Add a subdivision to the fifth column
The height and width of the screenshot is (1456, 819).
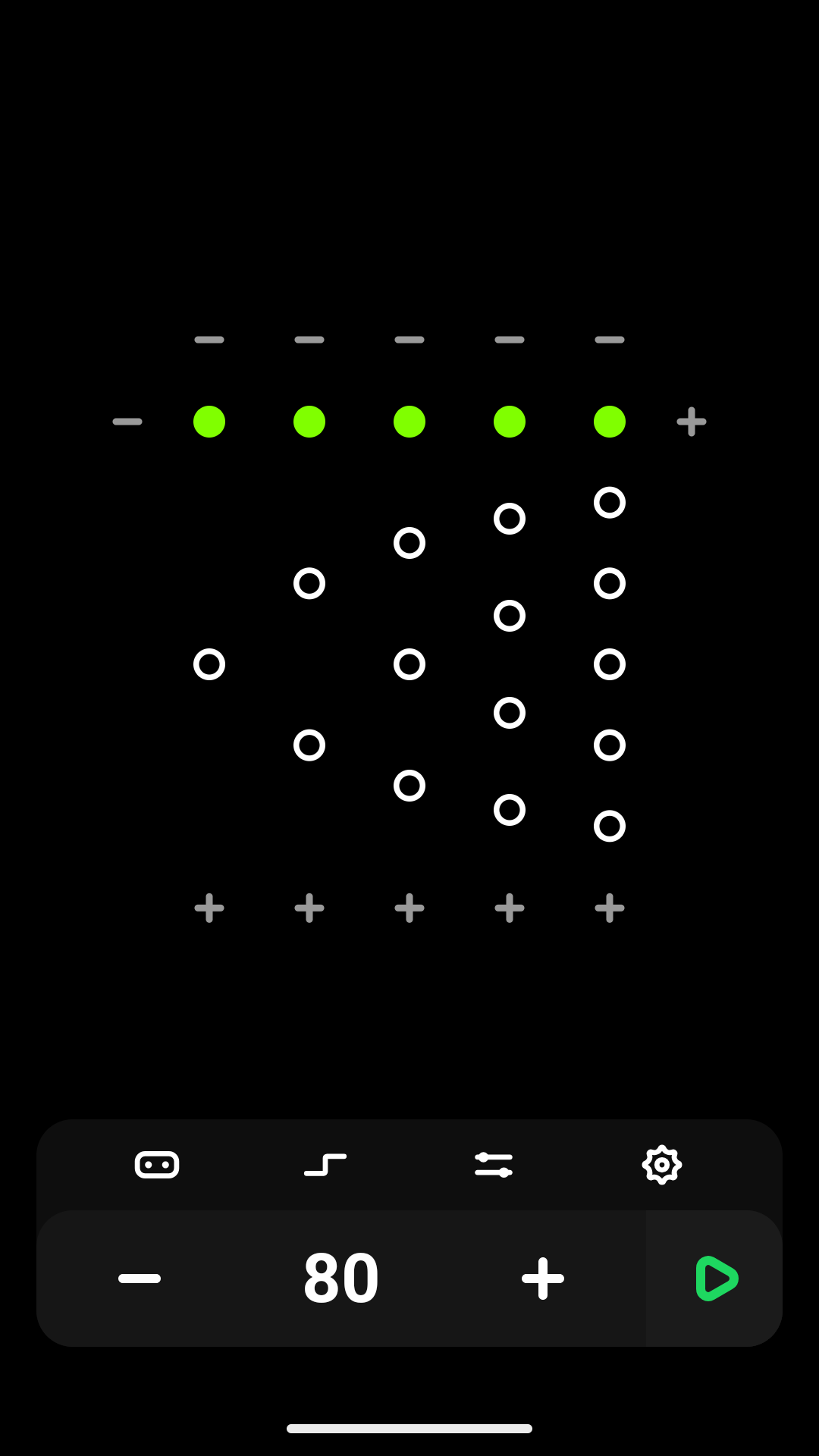point(610,908)
